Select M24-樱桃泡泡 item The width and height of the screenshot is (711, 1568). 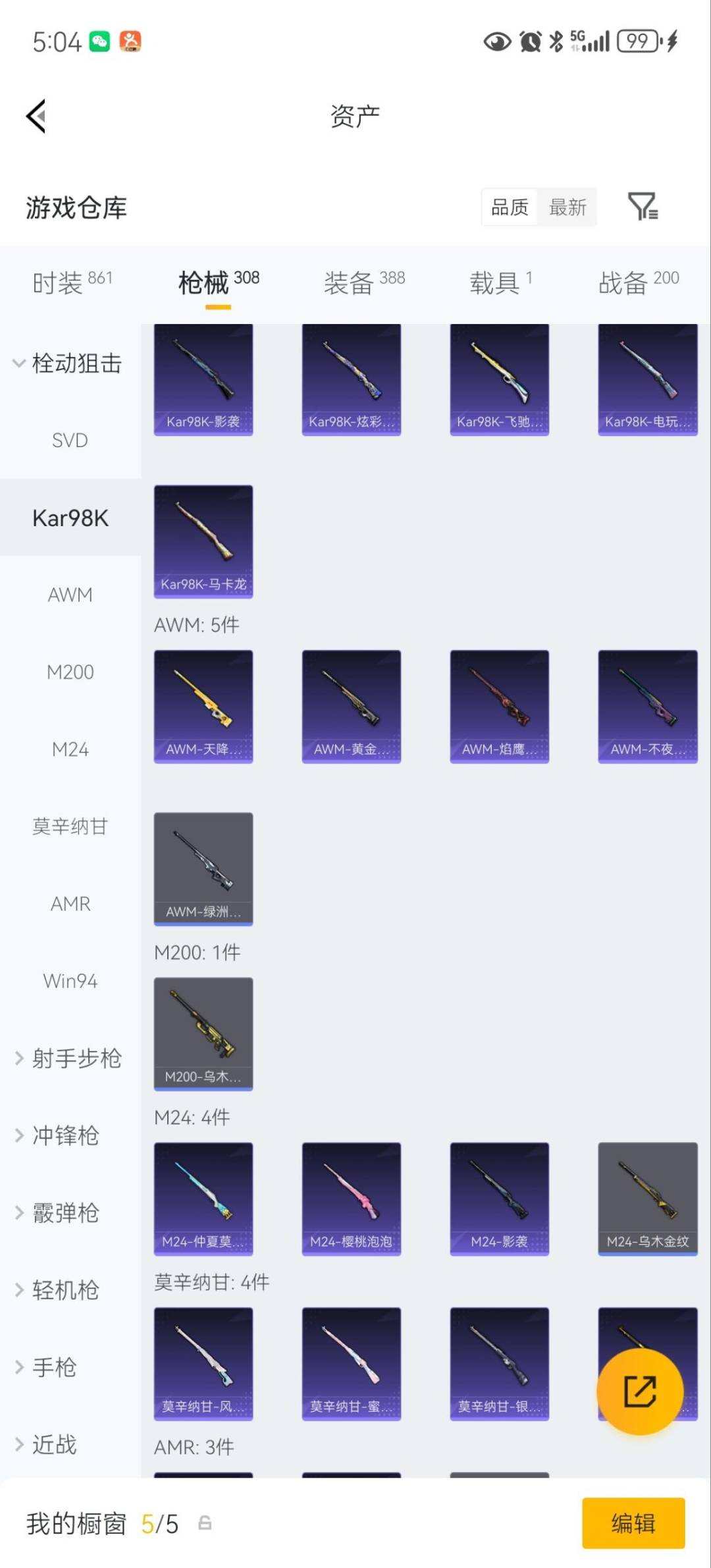(x=351, y=1199)
